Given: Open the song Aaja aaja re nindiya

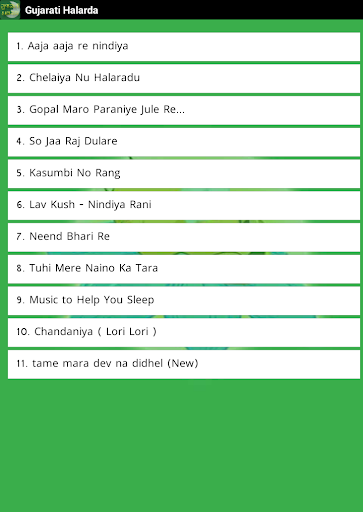Looking at the screenshot, I should (x=184, y=47).
